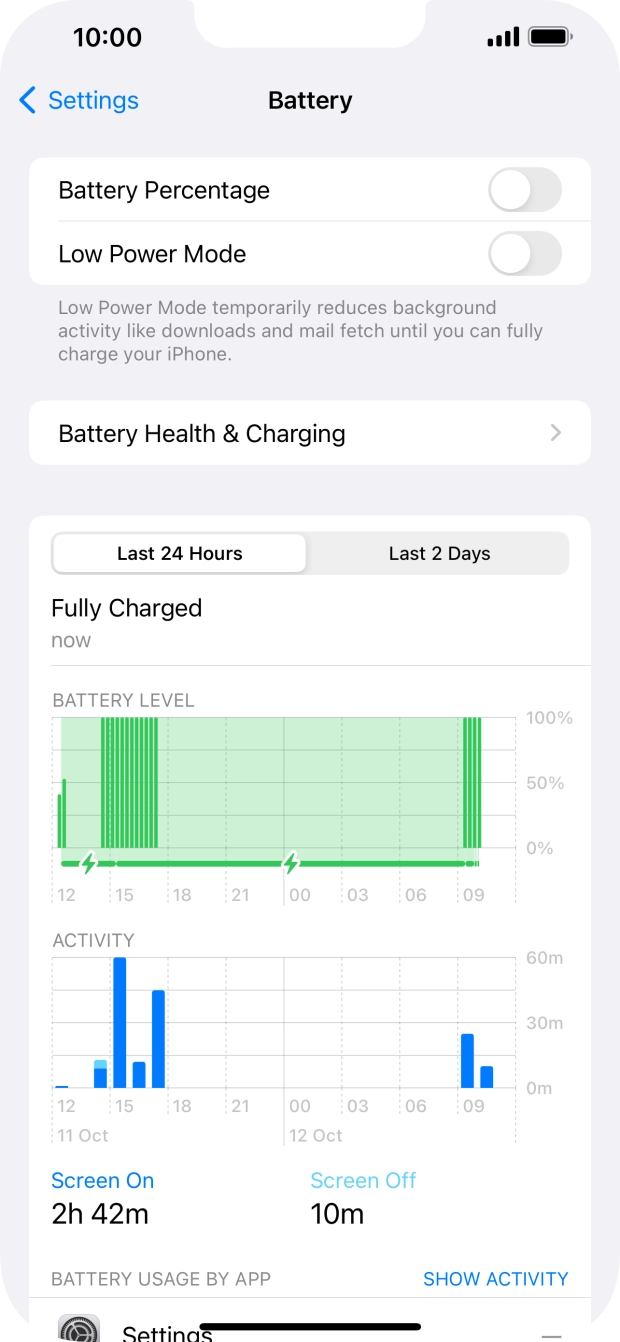The height and width of the screenshot is (1342, 620).
Task: Tap SHOW ACTIVITY link
Action: tap(495, 1279)
